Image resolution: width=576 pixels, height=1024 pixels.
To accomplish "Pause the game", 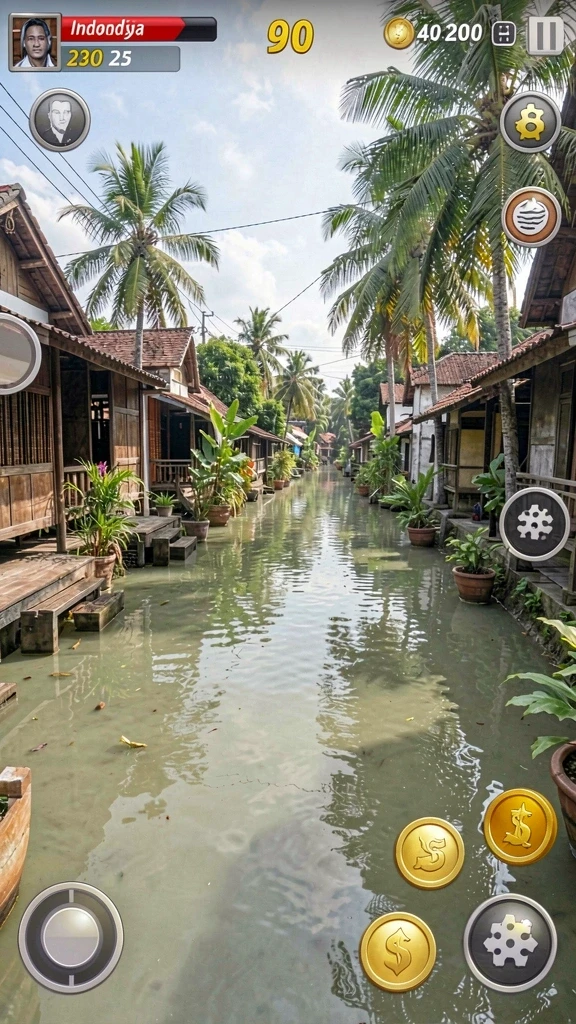I will (x=545, y=35).
